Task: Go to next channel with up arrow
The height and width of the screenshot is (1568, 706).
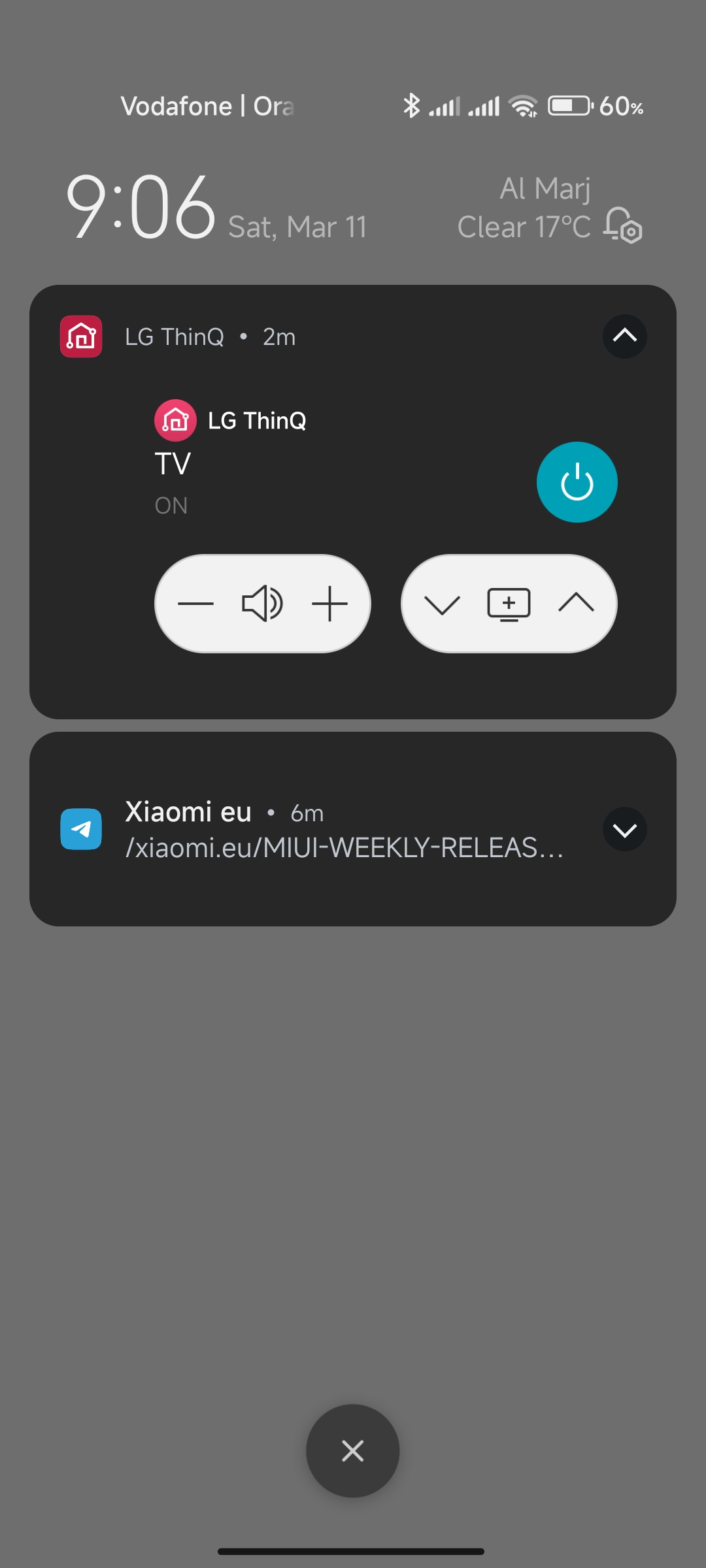Action: tap(576, 604)
